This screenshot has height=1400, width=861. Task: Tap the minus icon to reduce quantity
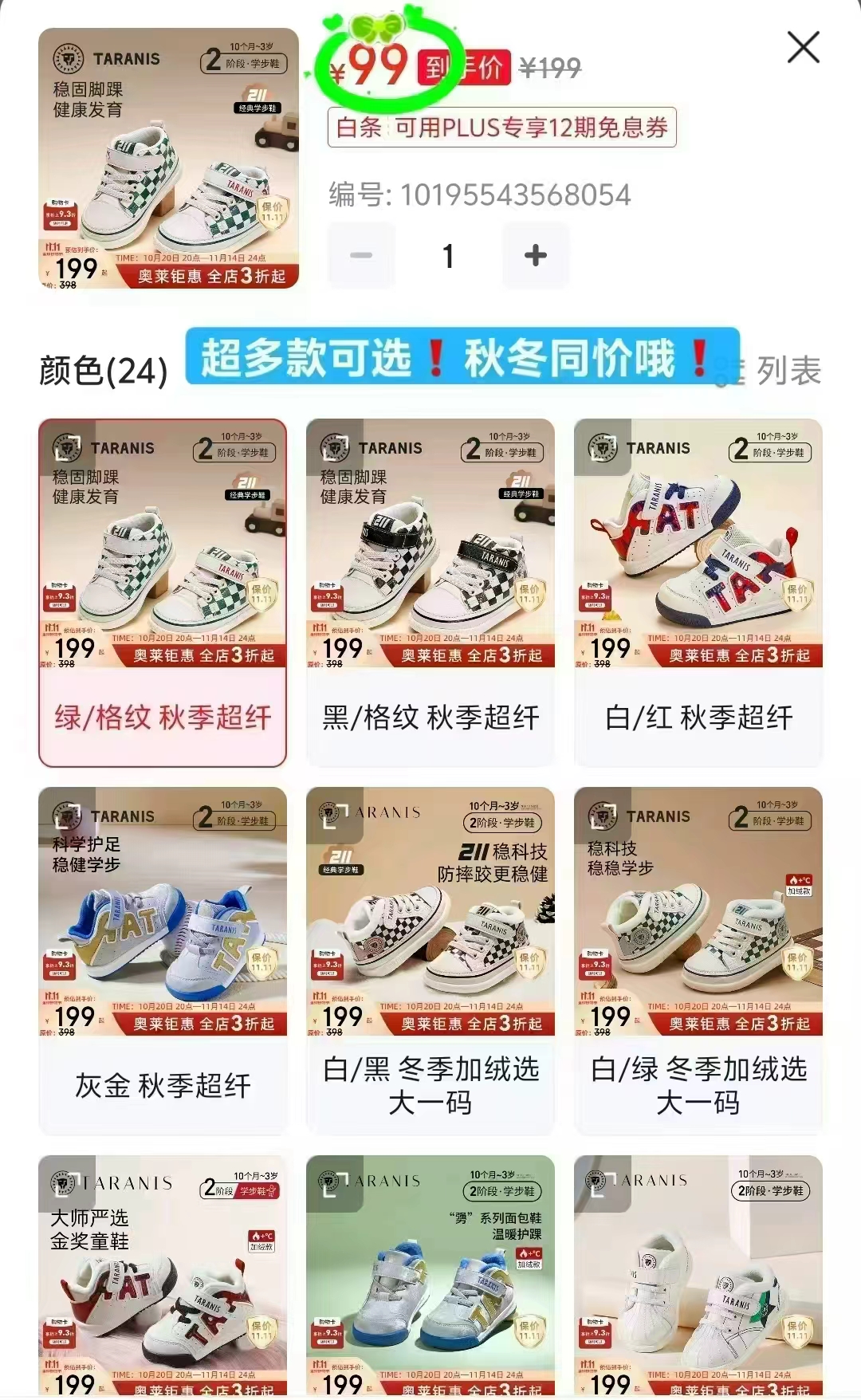click(363, 255)
